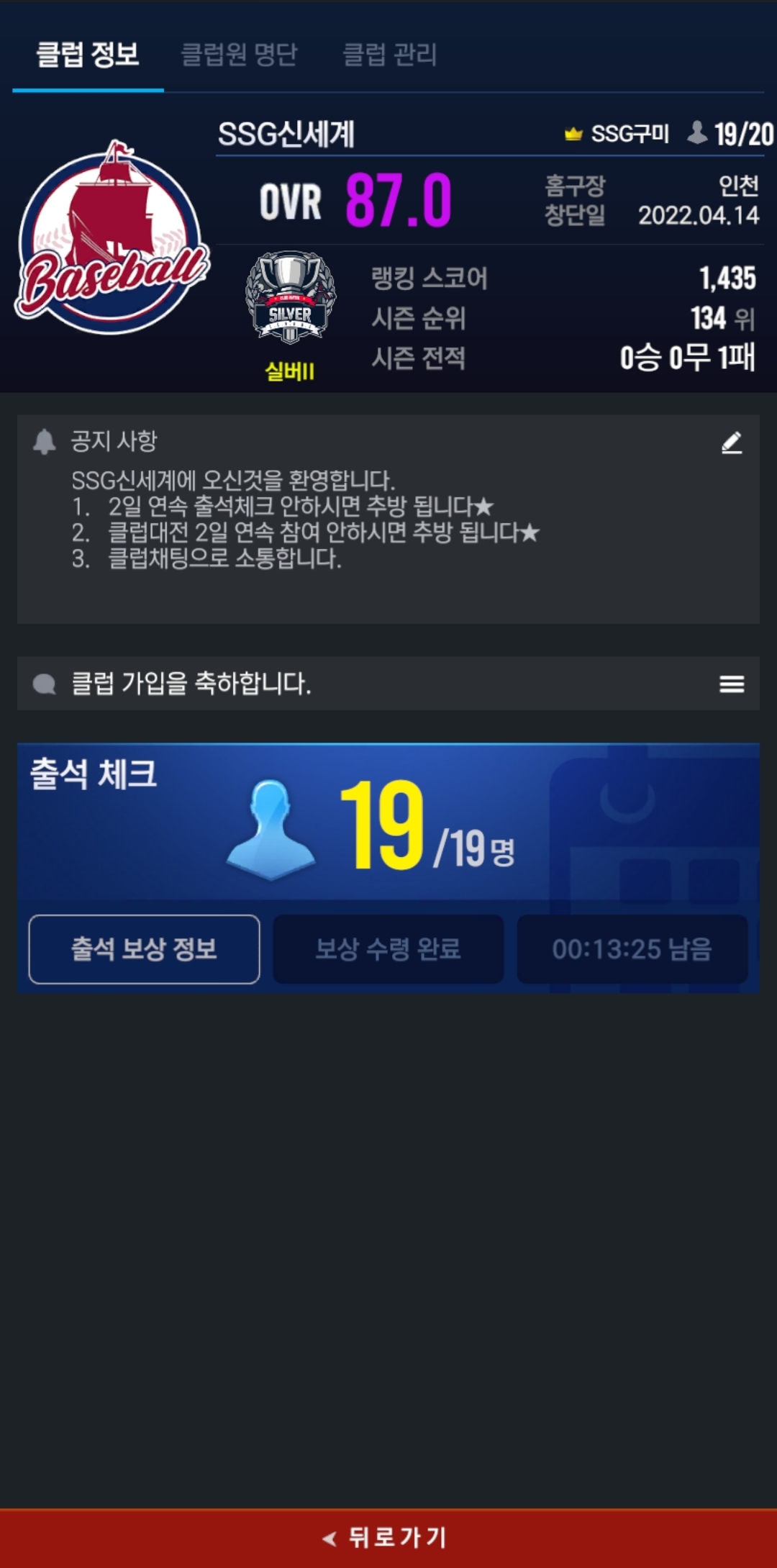Switch to the 클럽 관리 tab
This screenshot has height=1568, width=777.
click(389, 55)
